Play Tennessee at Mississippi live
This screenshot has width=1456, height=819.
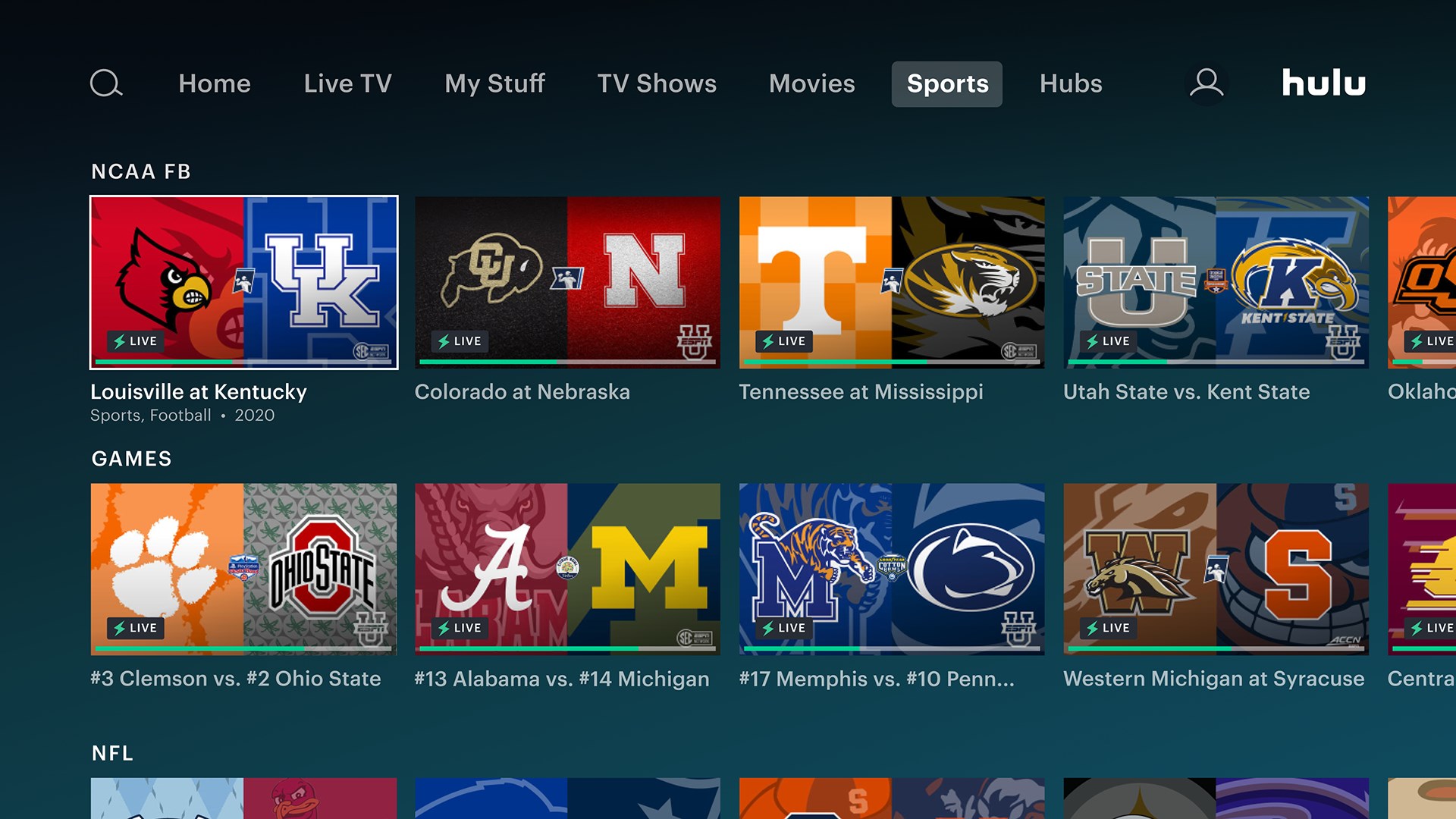pos(892,282)
